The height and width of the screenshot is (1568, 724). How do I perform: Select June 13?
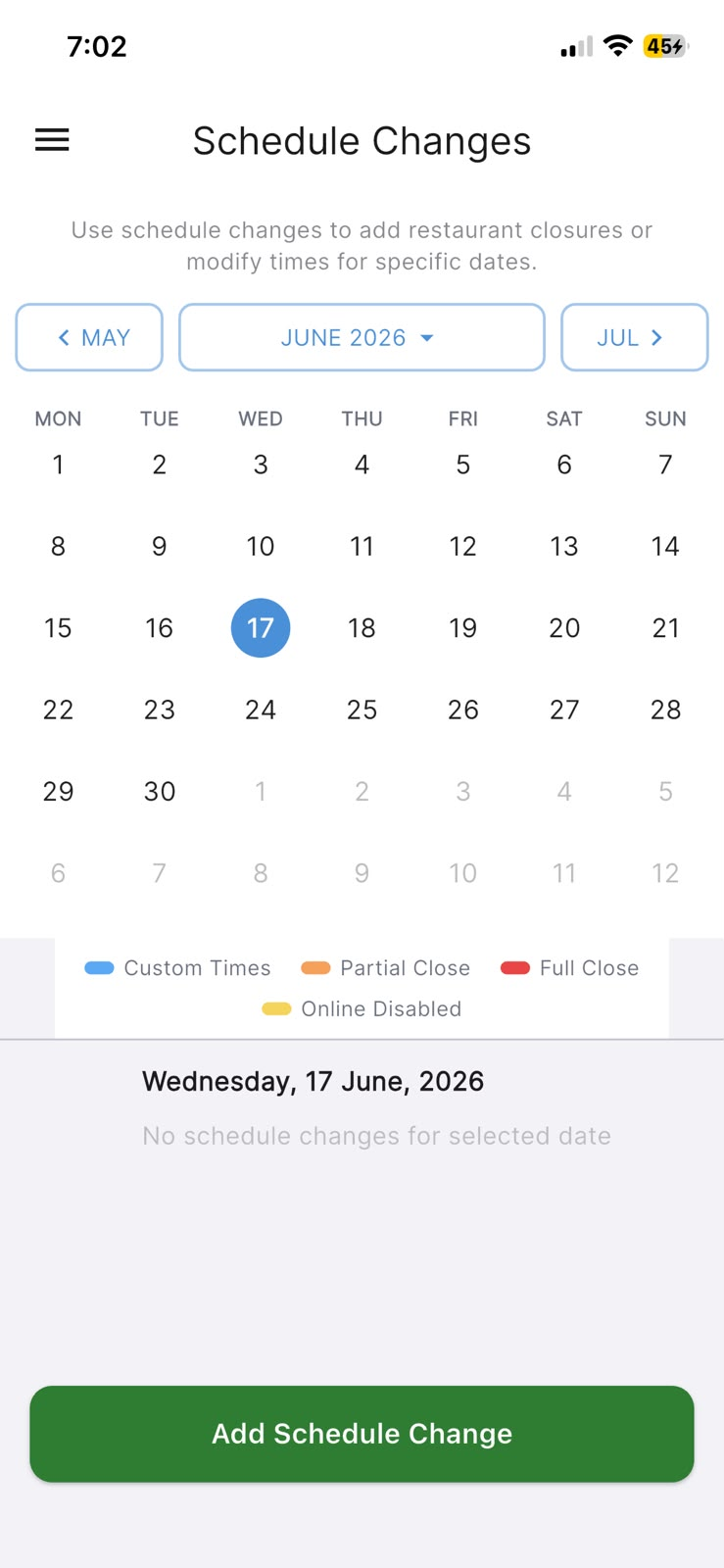[x=564, y=546]
